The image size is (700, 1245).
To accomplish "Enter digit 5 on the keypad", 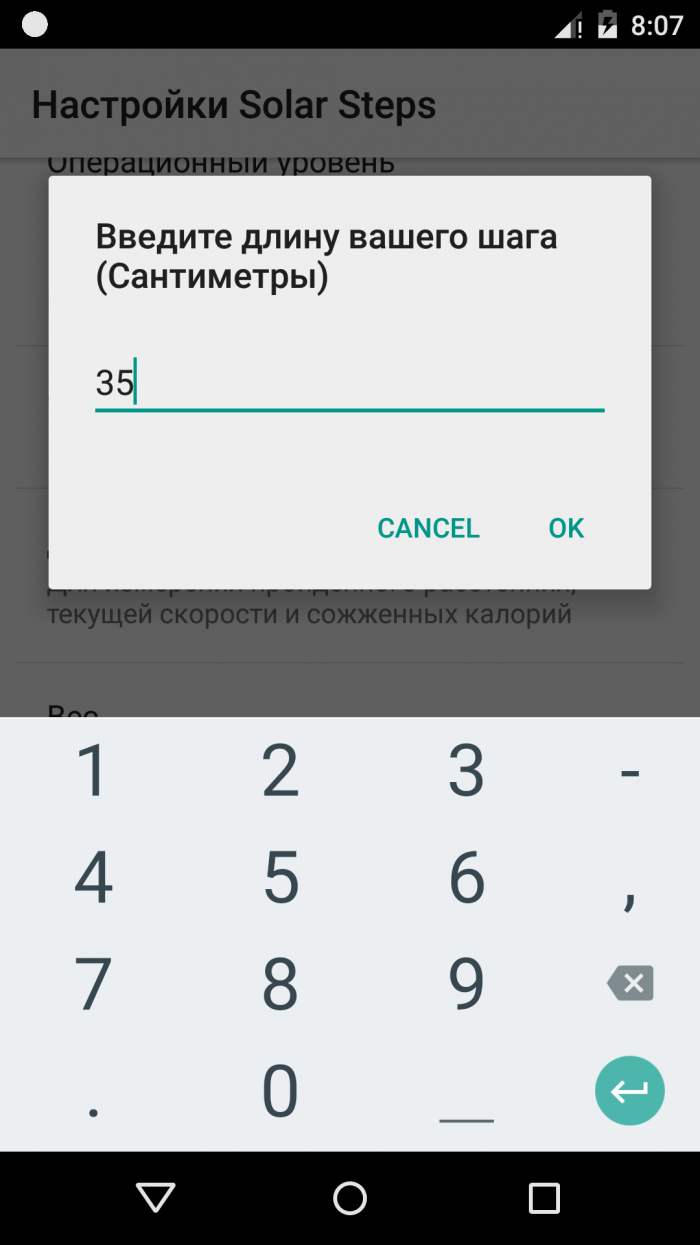I will click(x=281, y=878).
